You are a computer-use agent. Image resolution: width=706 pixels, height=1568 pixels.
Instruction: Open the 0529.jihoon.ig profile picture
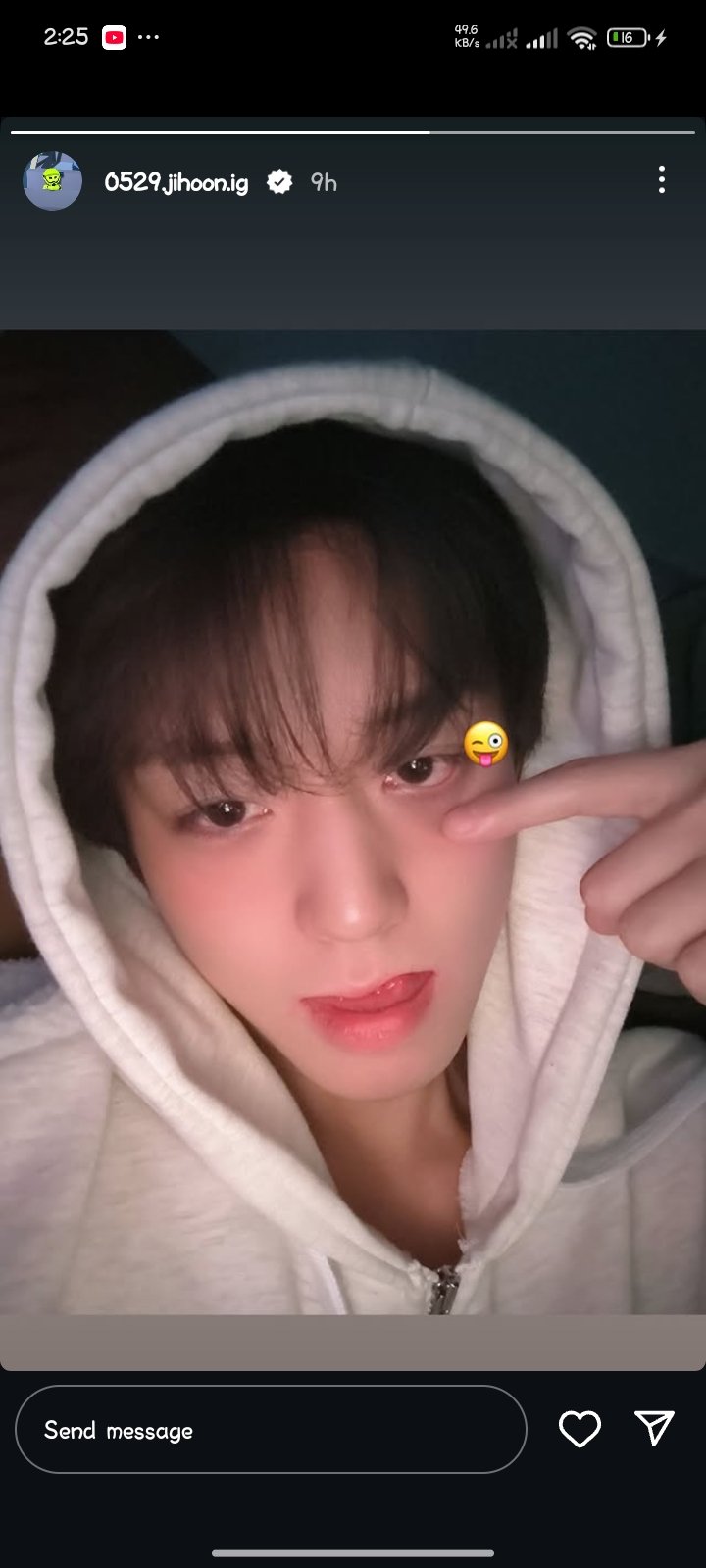(x=53, y=181)
